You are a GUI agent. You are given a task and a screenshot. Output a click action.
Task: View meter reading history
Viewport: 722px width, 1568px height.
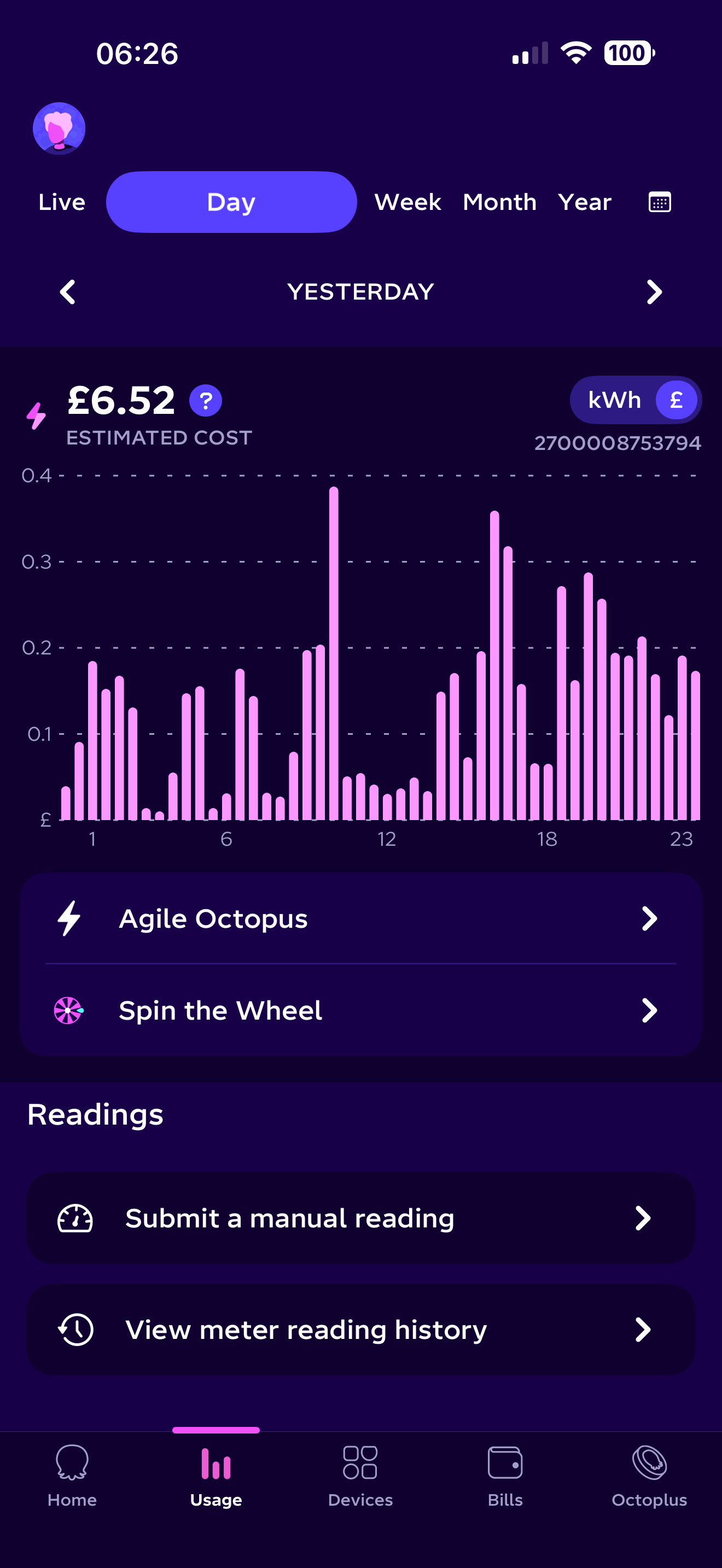click(361, 1330)
